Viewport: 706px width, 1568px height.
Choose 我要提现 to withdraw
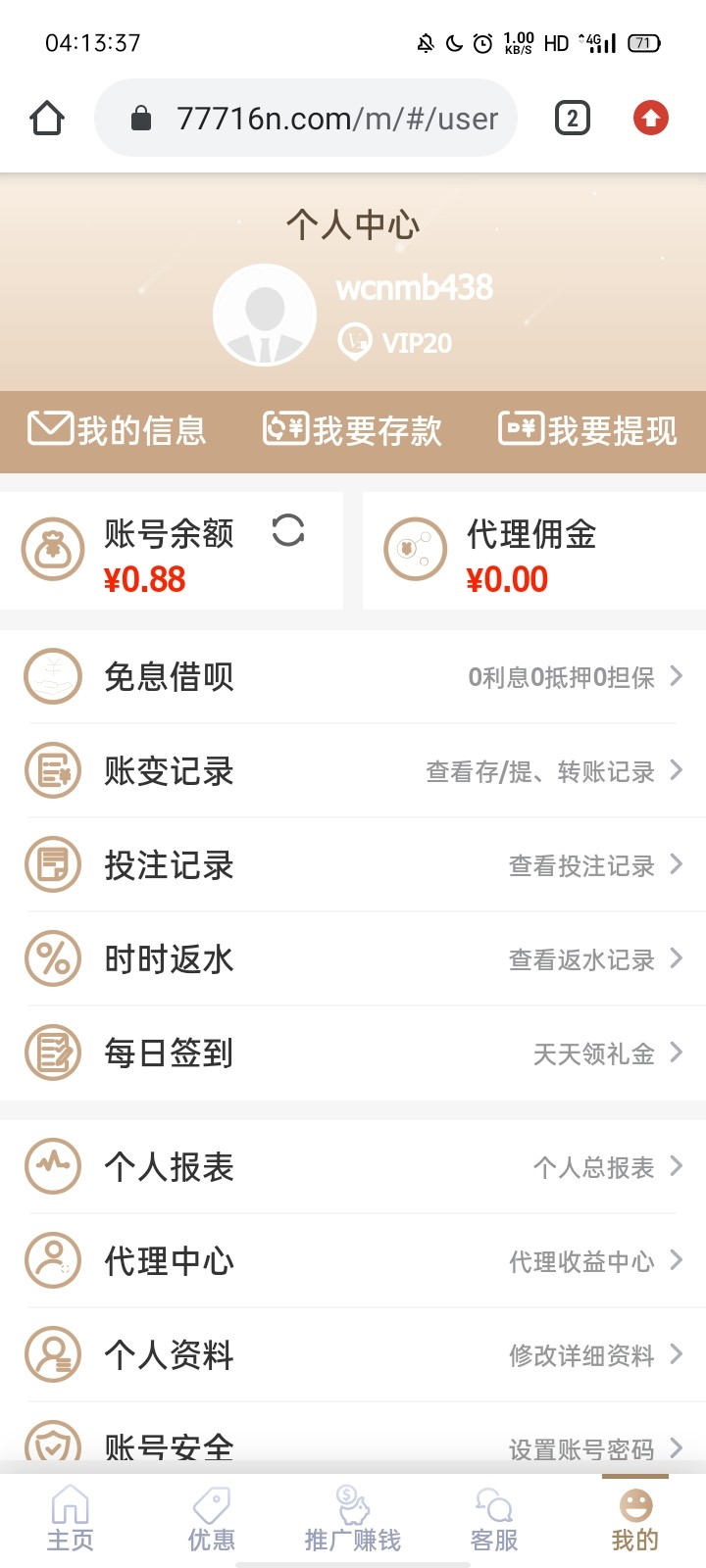pyautogui.click(x=588, y=430)
